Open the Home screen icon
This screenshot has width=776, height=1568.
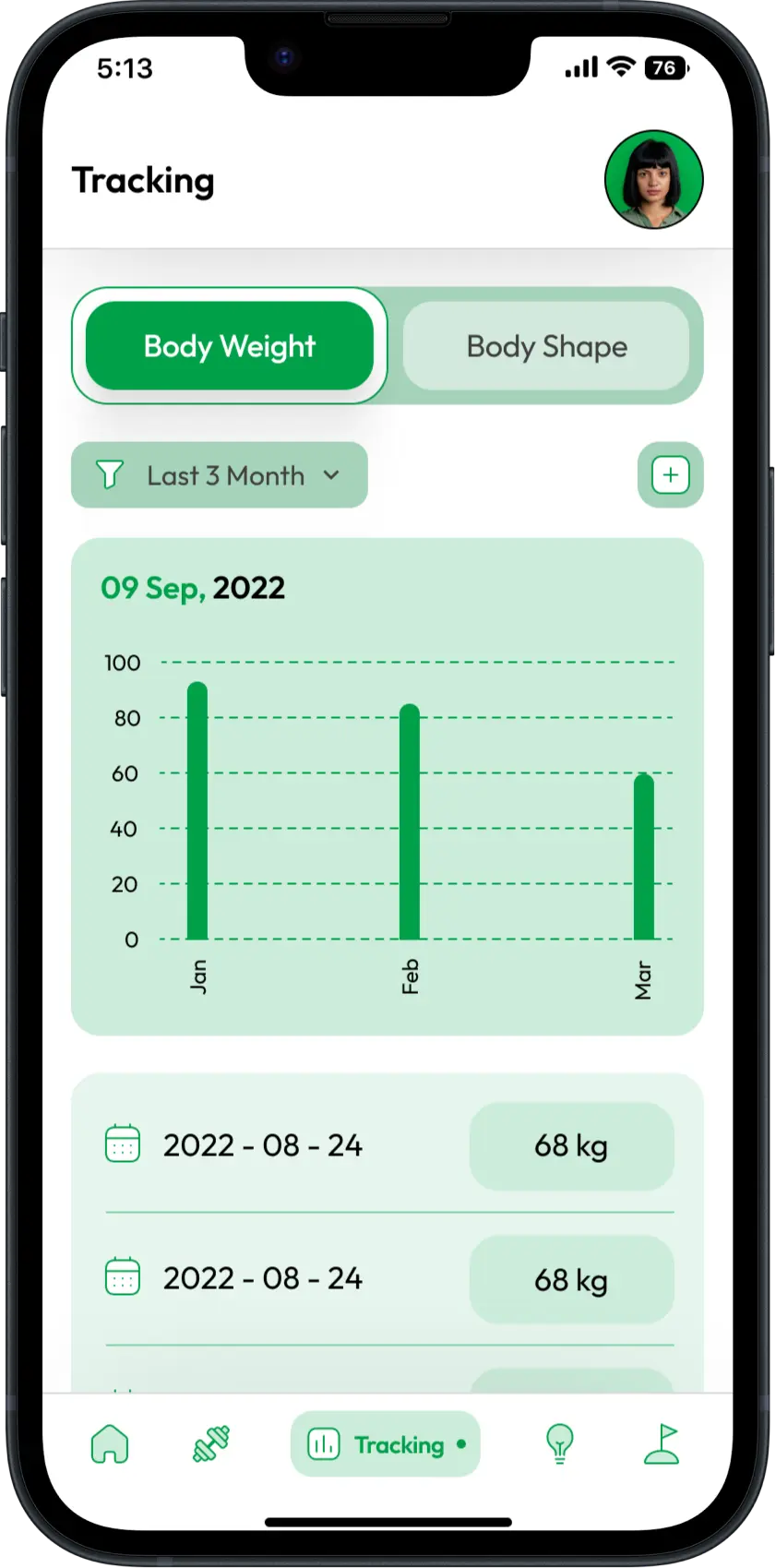click(x=109, y=1444)
